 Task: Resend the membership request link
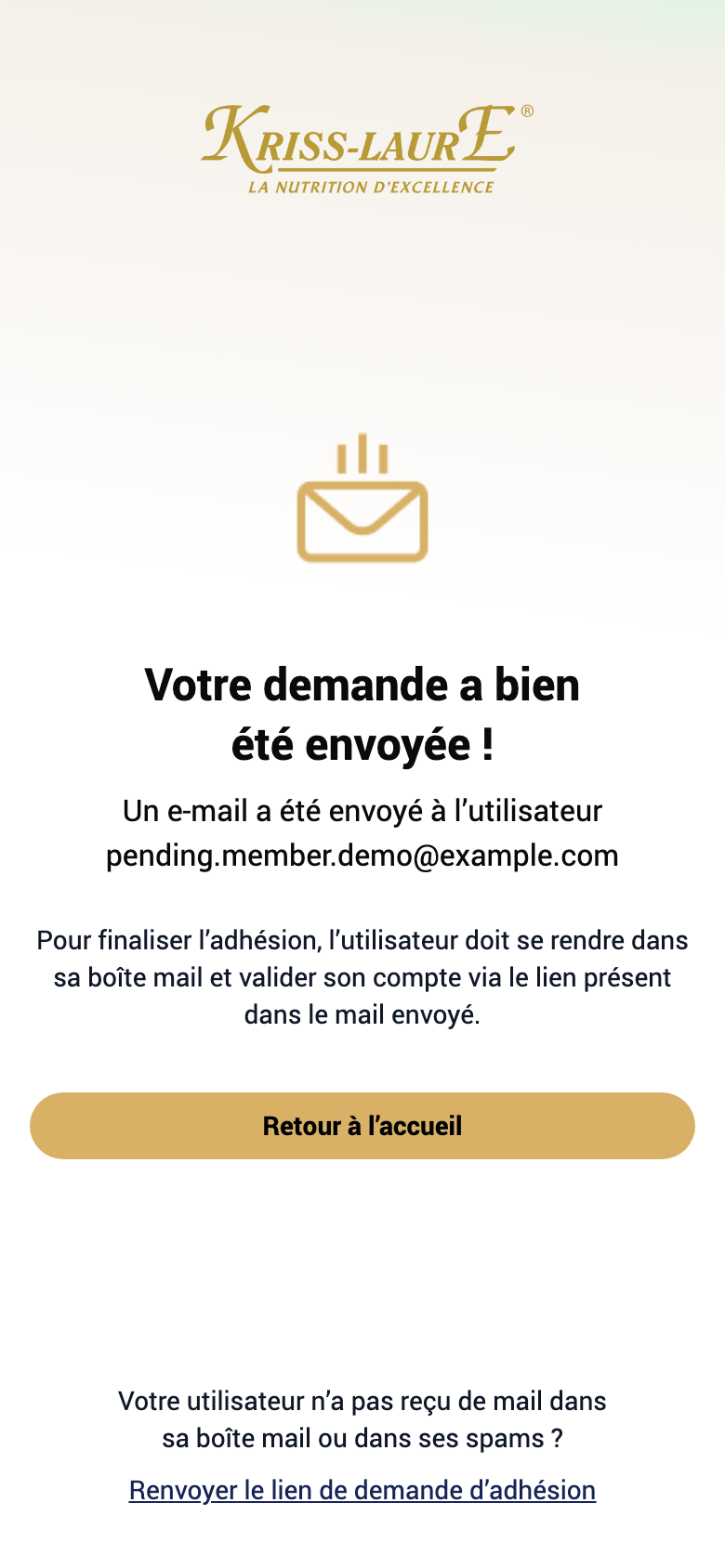pos(362,1490)
